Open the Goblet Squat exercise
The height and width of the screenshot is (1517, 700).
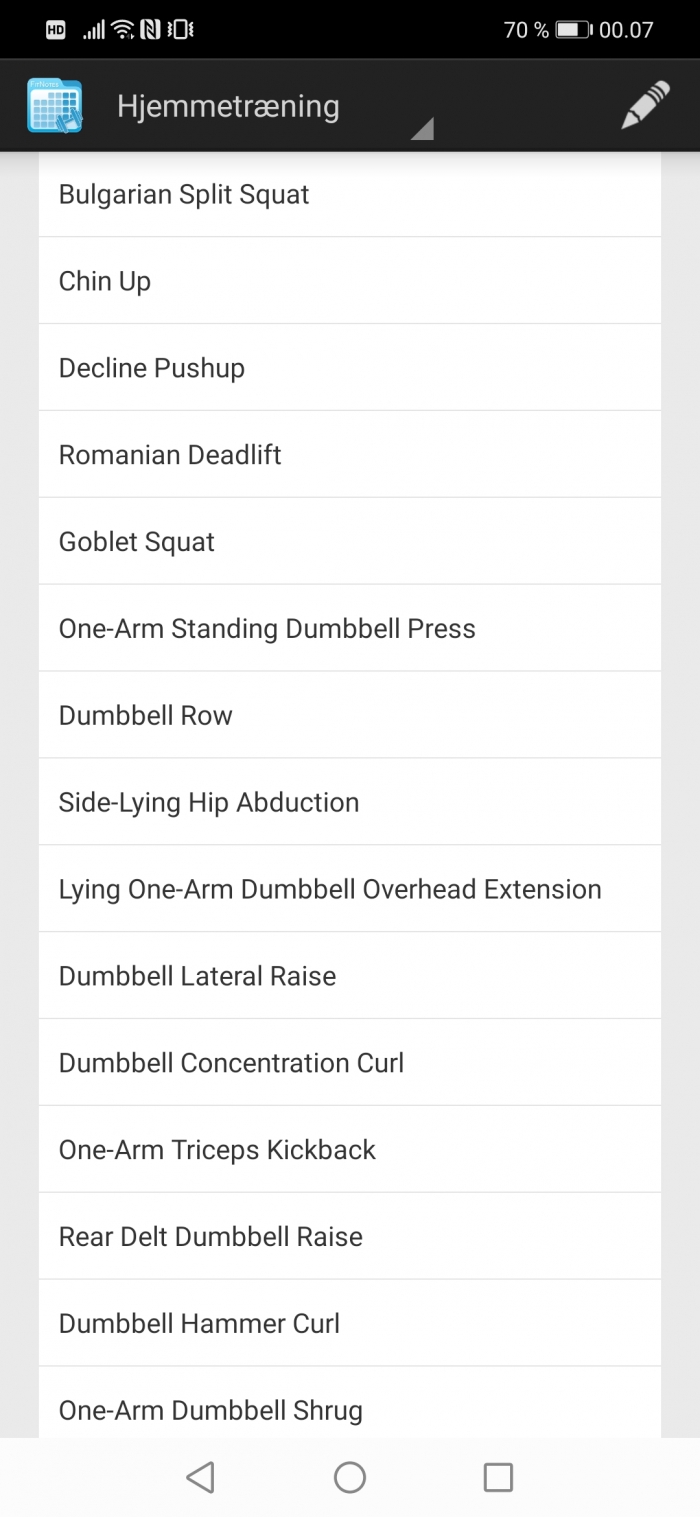point(350,541)
